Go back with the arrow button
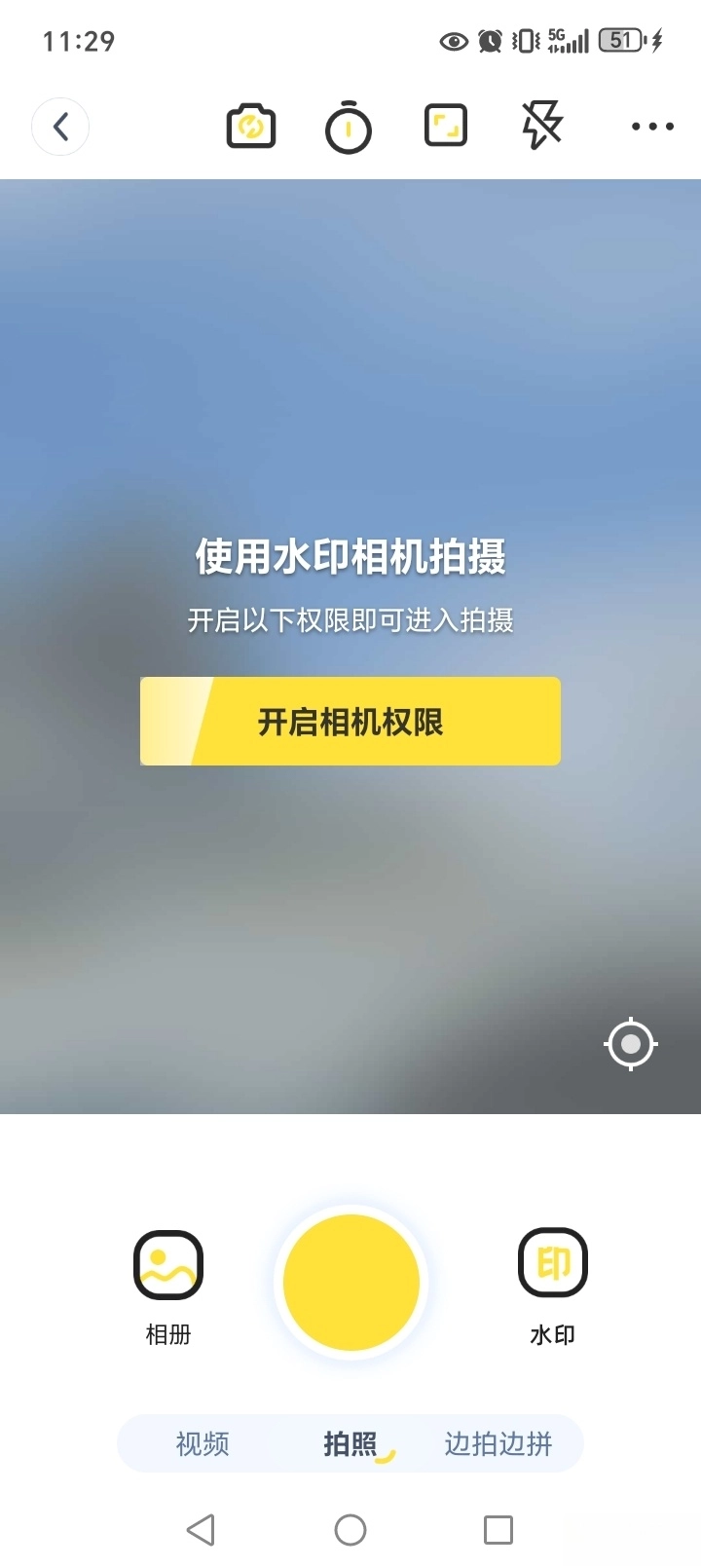 [x=60, y=126]
